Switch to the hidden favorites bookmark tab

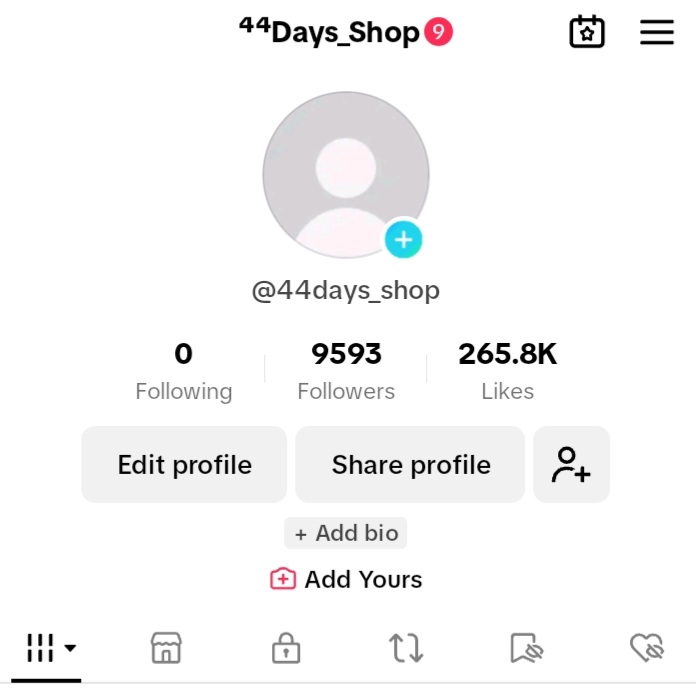click(x=526, y=649)
